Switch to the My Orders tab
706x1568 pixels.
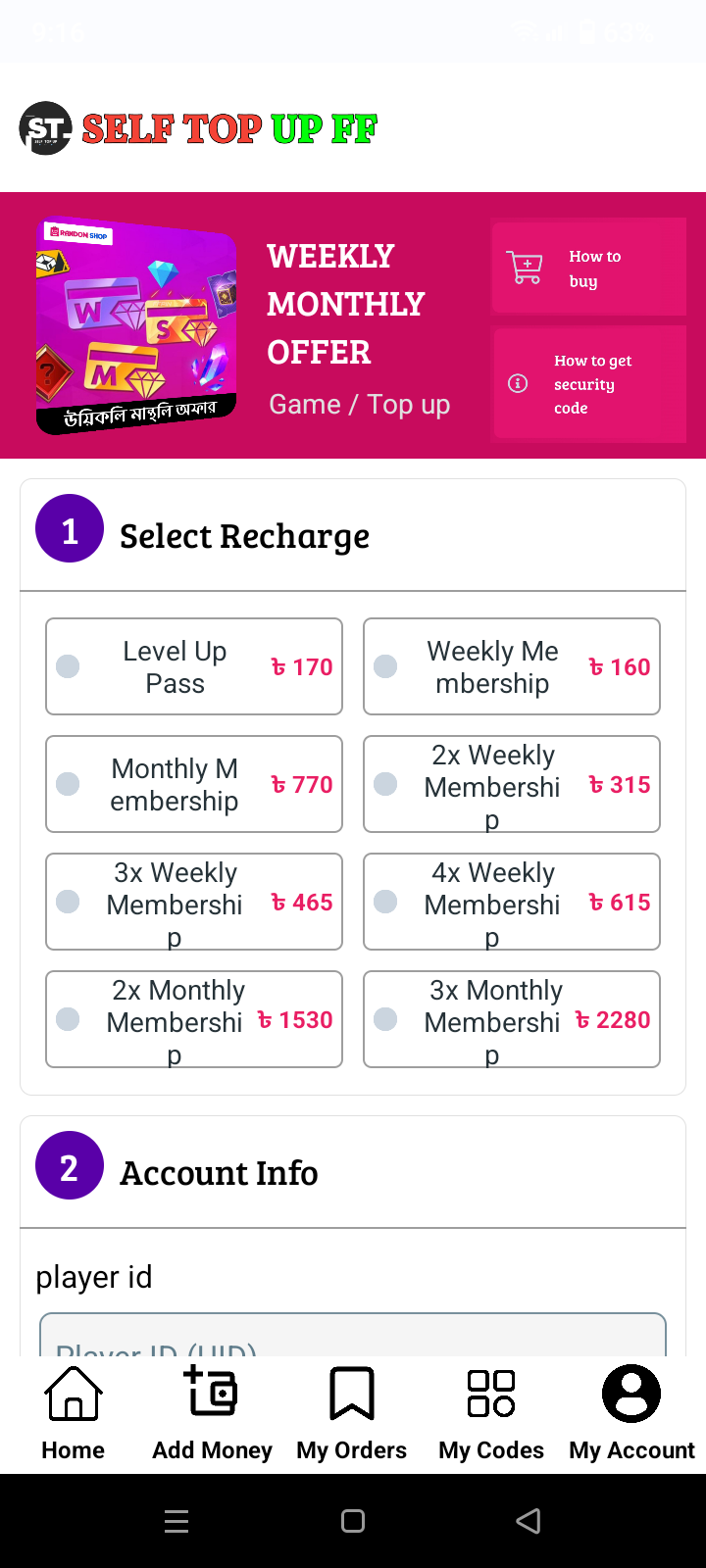point(352,1414)
